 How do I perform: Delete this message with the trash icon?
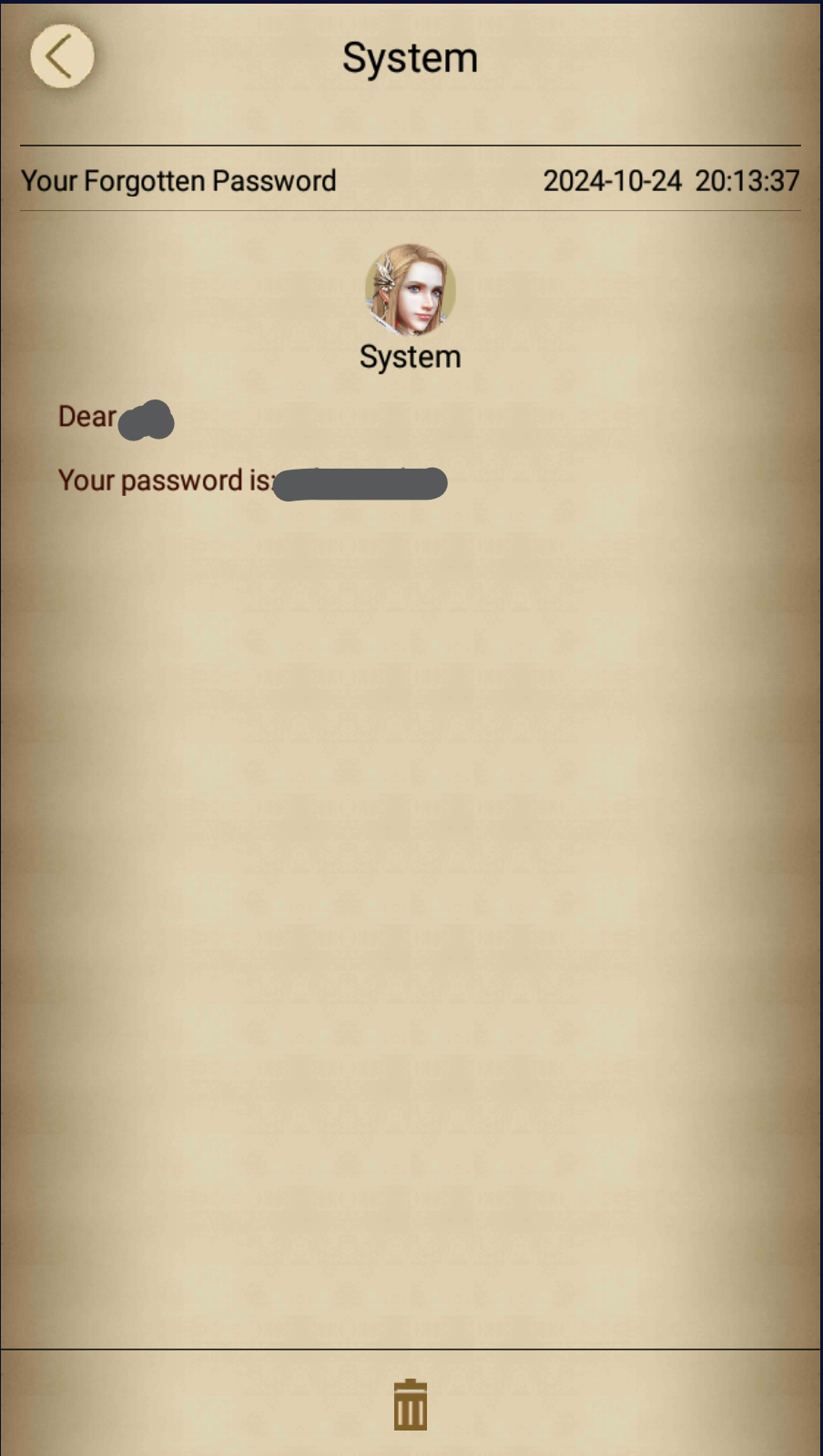click(410, 1404)
